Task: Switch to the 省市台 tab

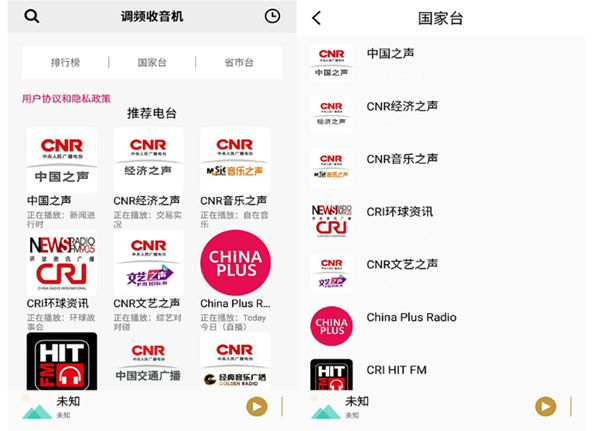Action: tap(238, 62)
